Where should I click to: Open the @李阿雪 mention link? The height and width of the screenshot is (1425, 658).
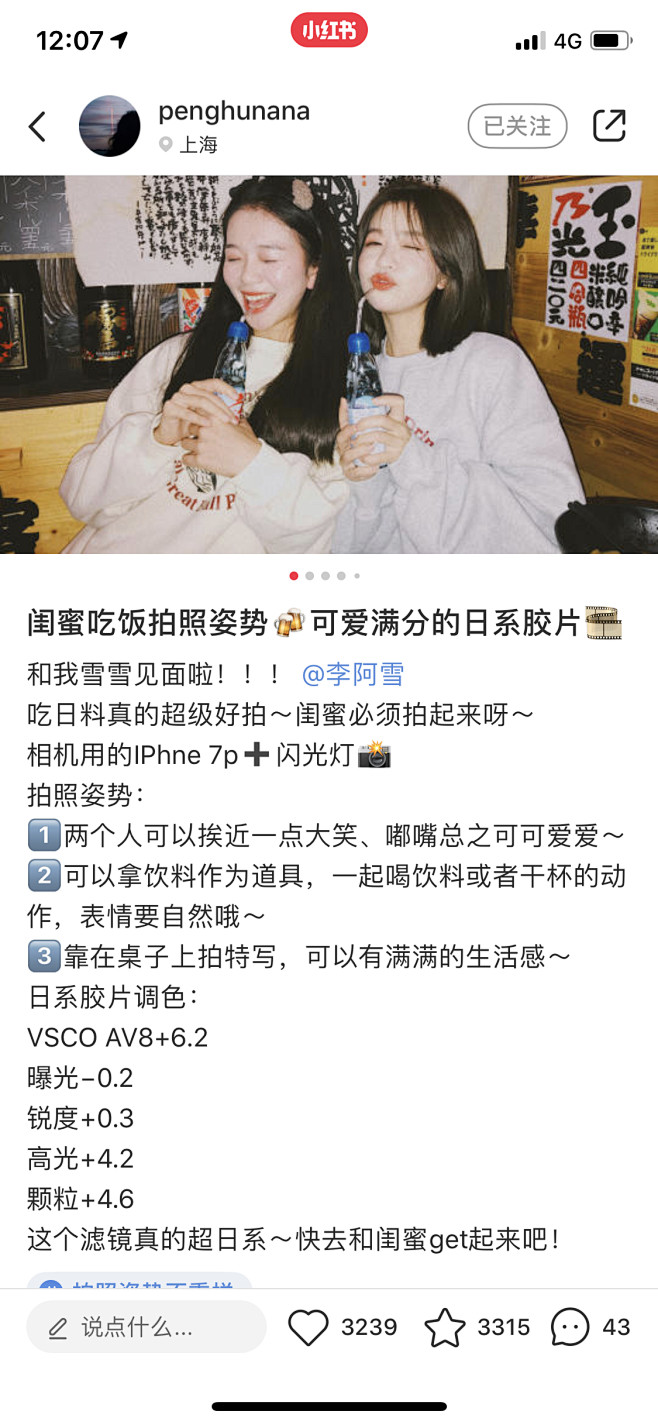click(x=352, y=674)
